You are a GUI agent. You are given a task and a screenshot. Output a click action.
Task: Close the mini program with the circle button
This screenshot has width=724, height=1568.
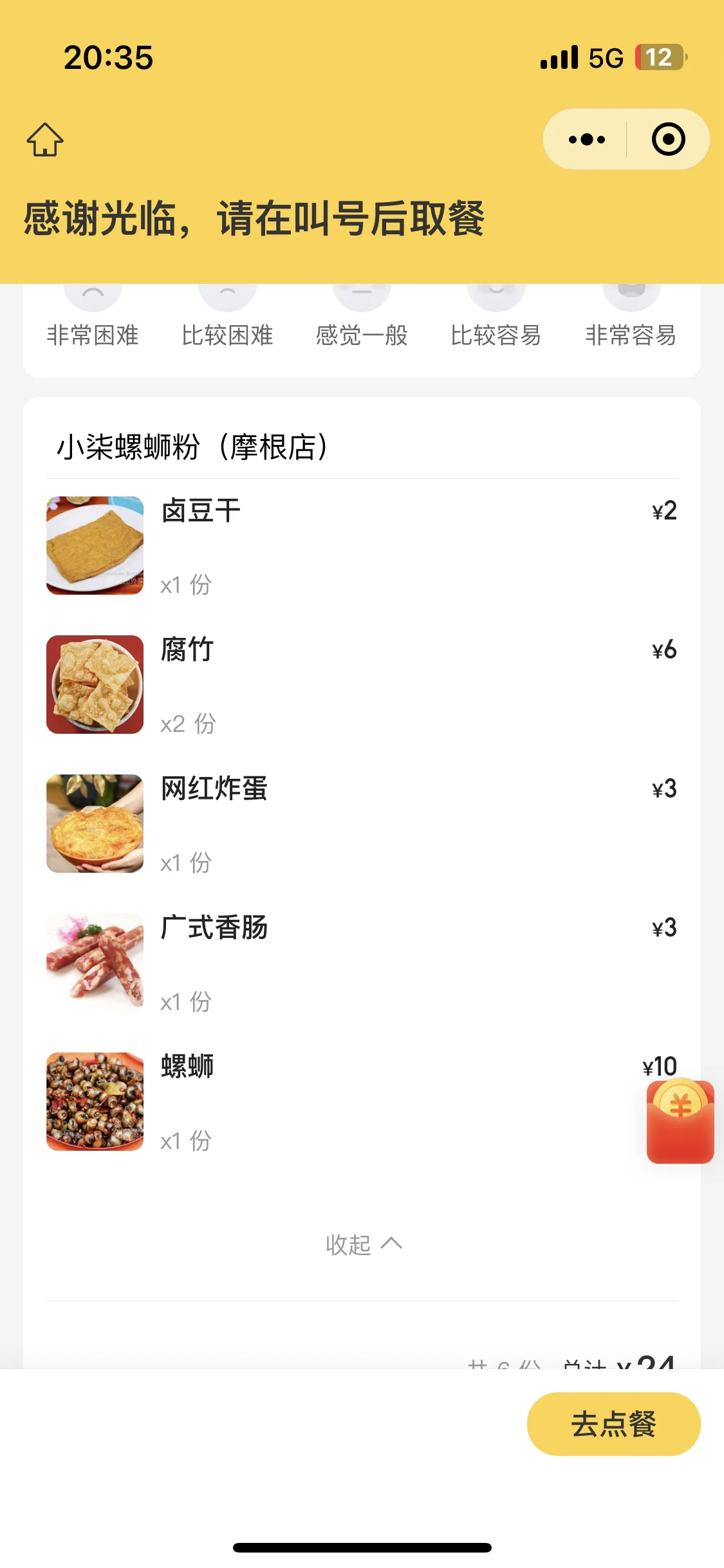668,139
